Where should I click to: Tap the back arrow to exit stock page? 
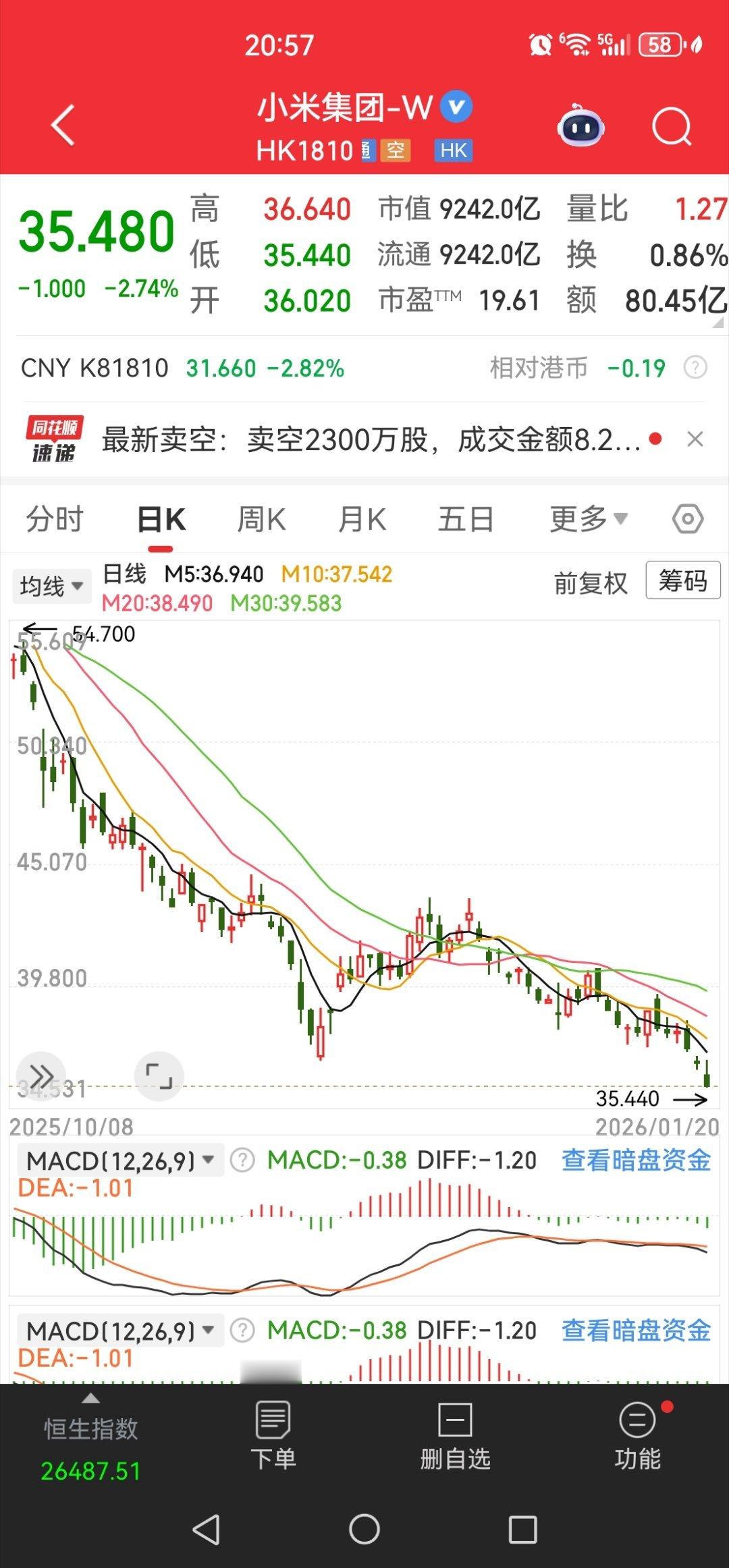(x=62, y=125)
